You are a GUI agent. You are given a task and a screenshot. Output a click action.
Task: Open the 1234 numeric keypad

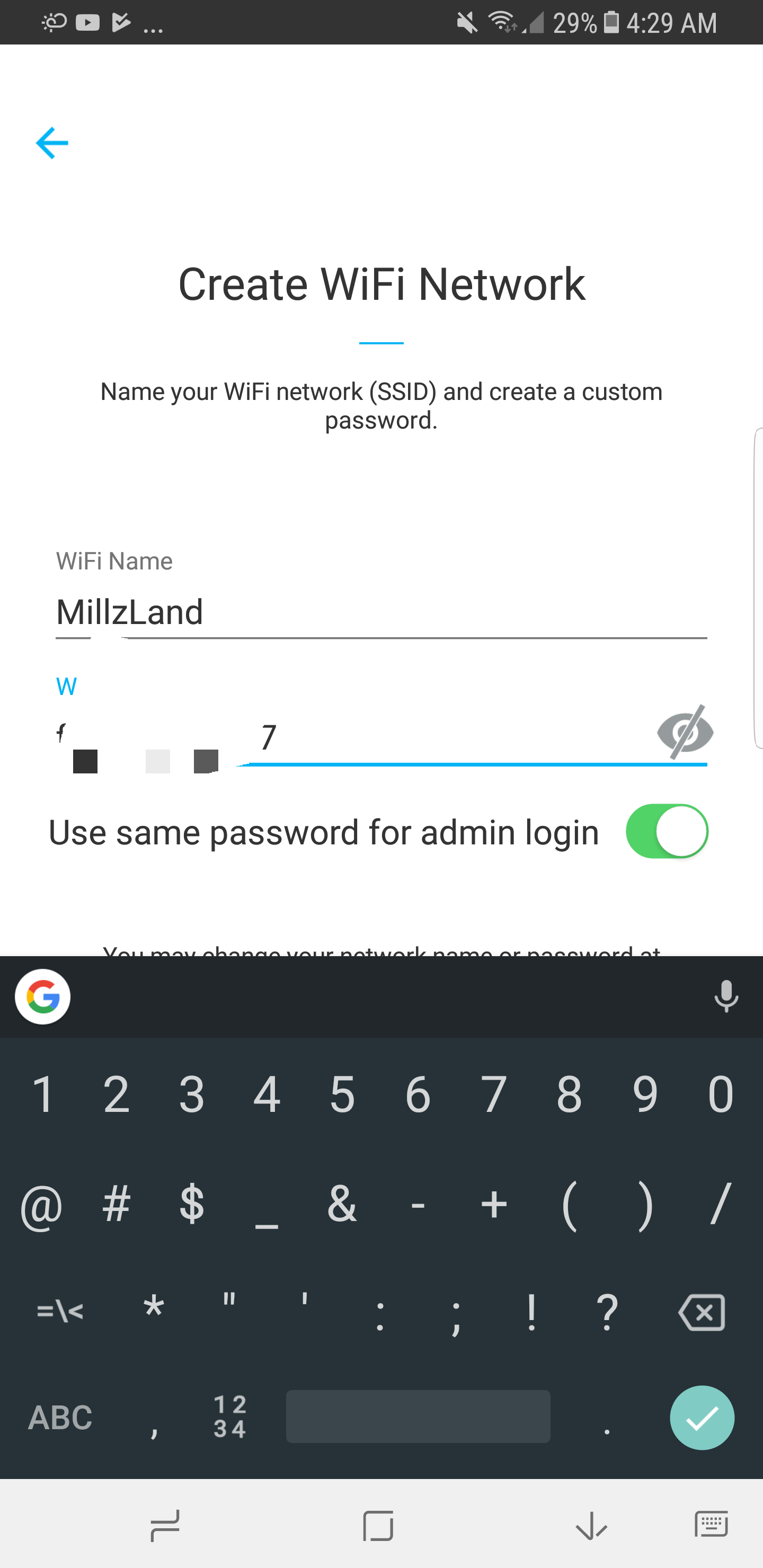pyautogui.click(x=229, y=1417)
